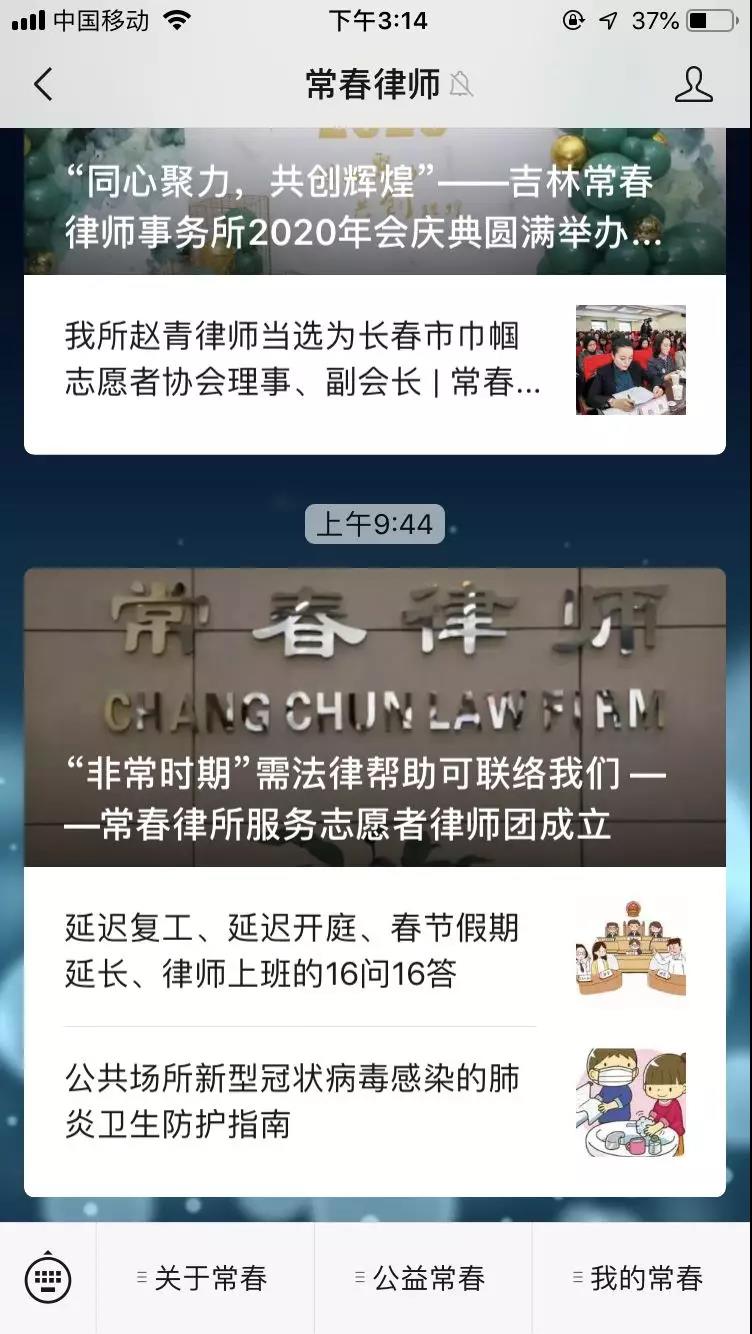The width and height of the screenshot is (752, 1334).
Task: Expand the 我的常春 menu
Action: tap(641, 1278)
